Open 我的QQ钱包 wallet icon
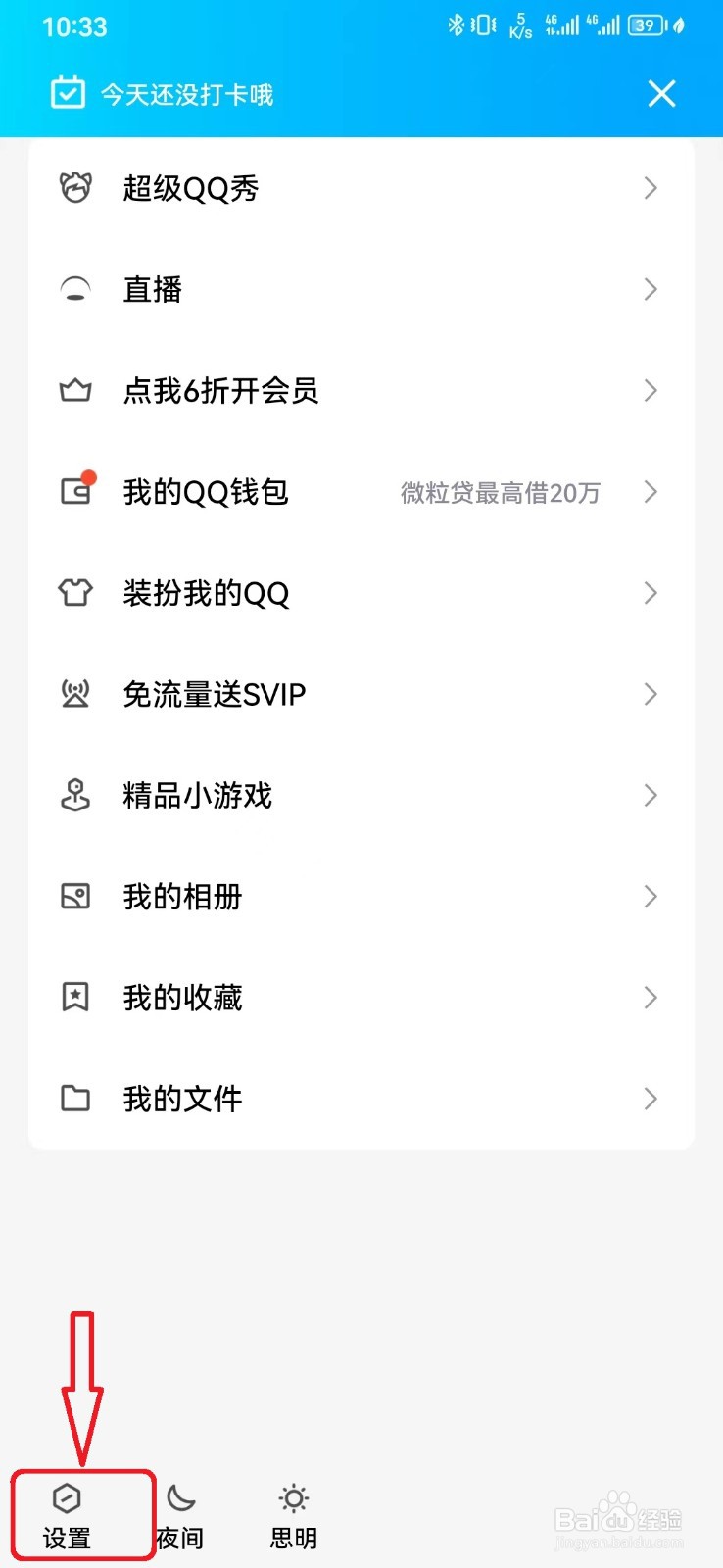The width and height of the screenshot is (723, 1568). [x=76, y=492]
